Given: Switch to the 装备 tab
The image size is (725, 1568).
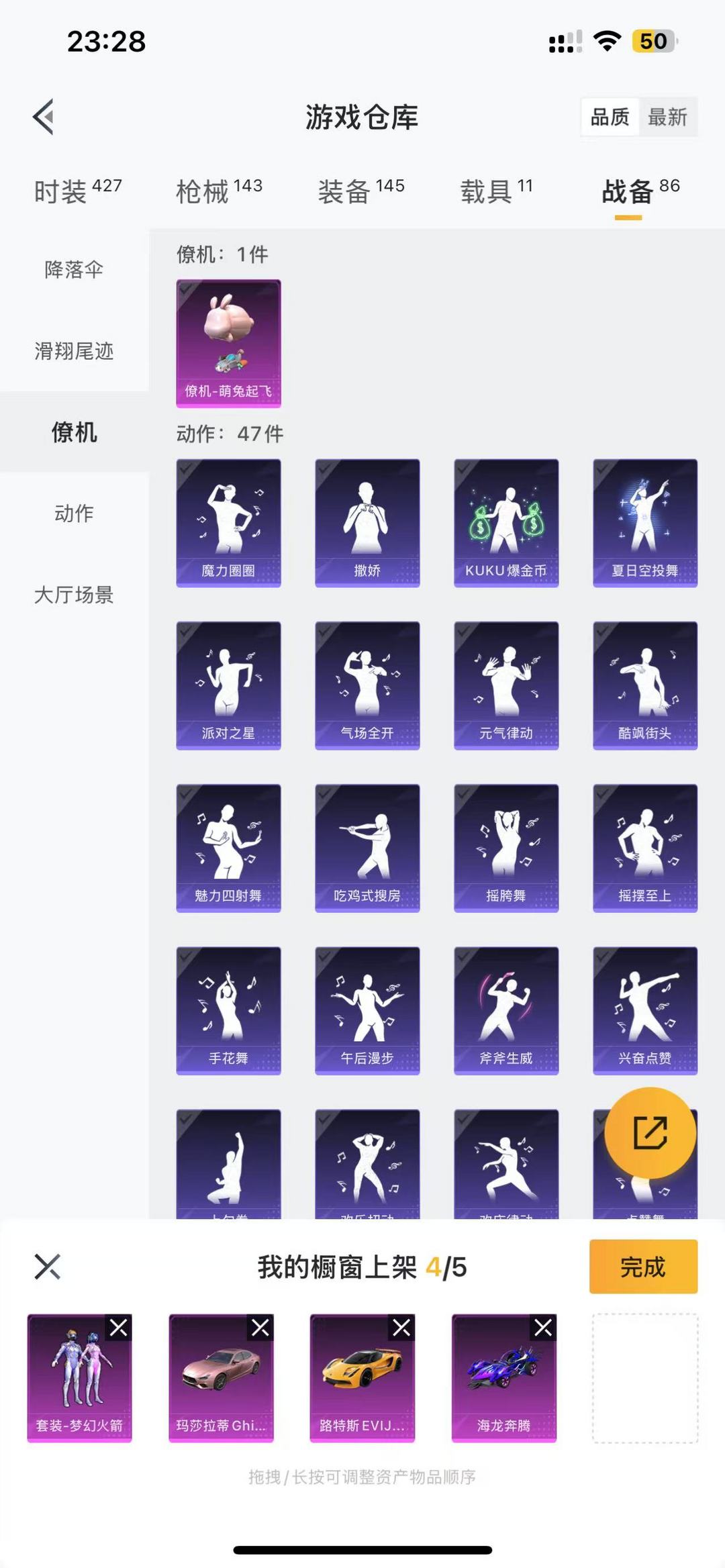Looking at the screenshot, I should click(x=361, y=191).
